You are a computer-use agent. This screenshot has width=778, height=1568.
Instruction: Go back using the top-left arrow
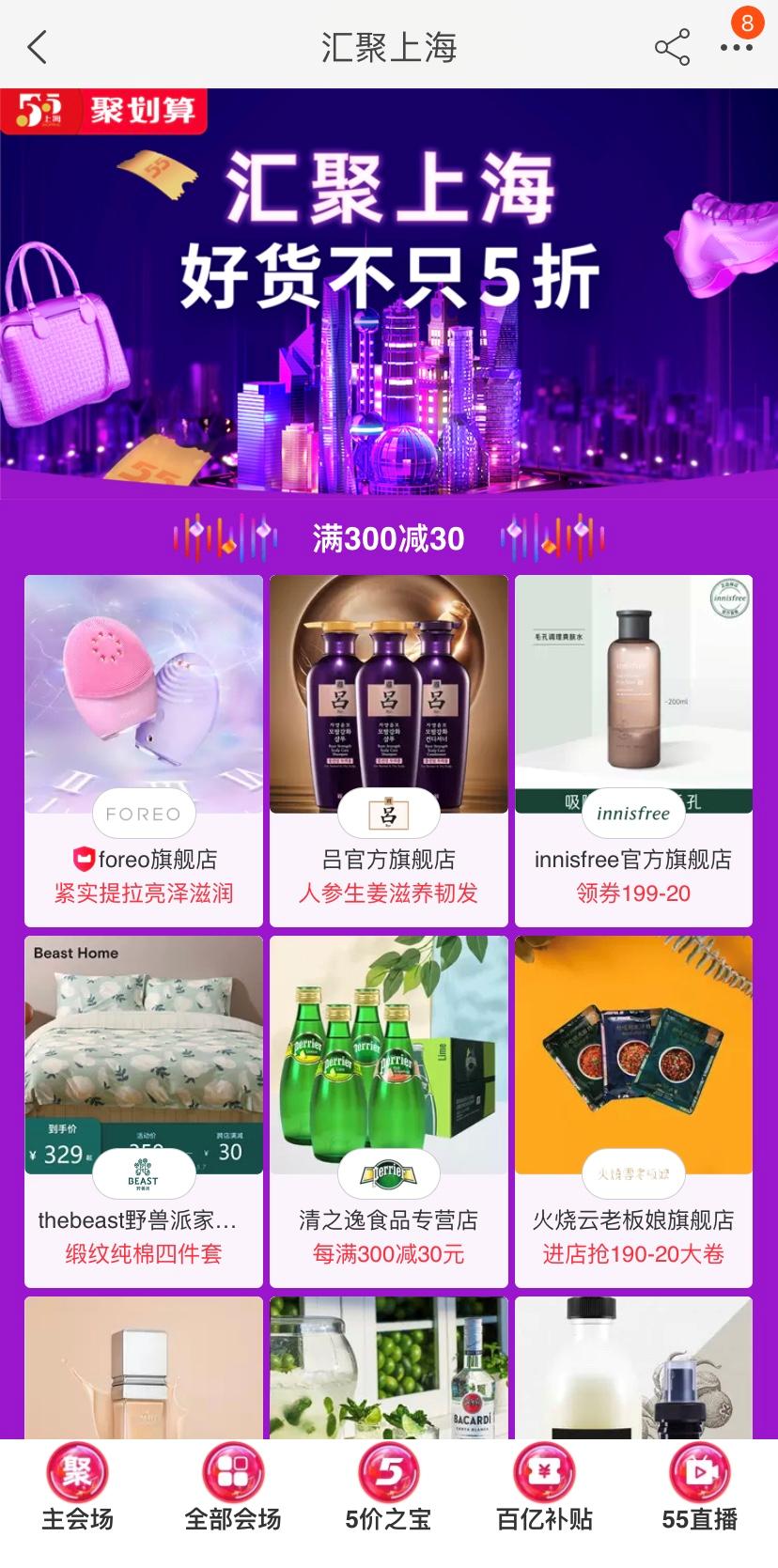[38, 47]
